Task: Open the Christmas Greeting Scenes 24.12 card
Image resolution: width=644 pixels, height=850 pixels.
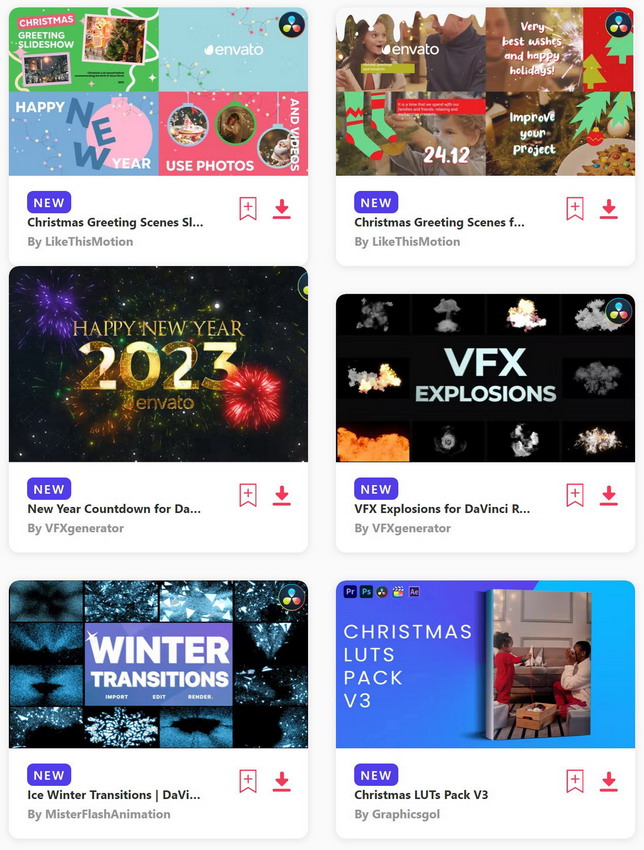Action: 485,92
